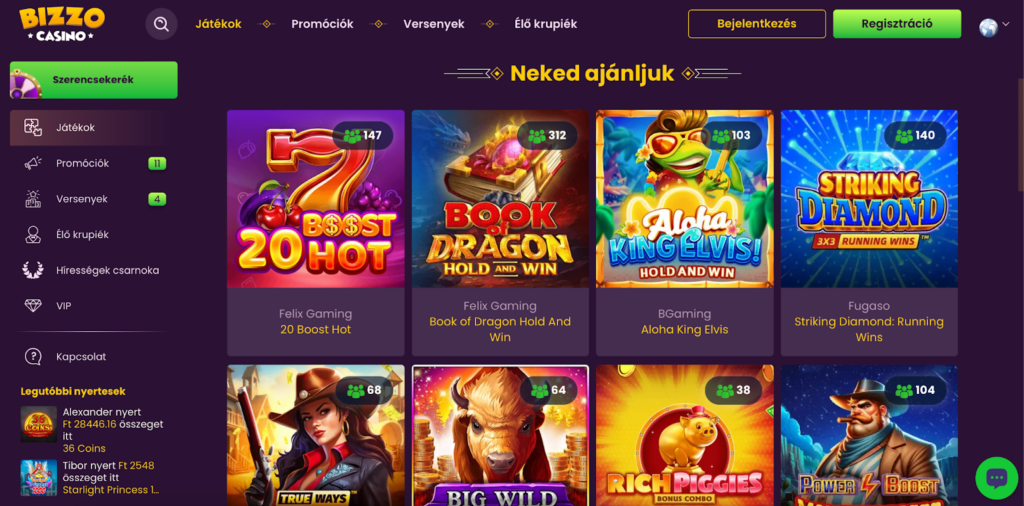Open Book of Dragon Hold And Win
This screenshot has height=506, width=1024.
500,200
